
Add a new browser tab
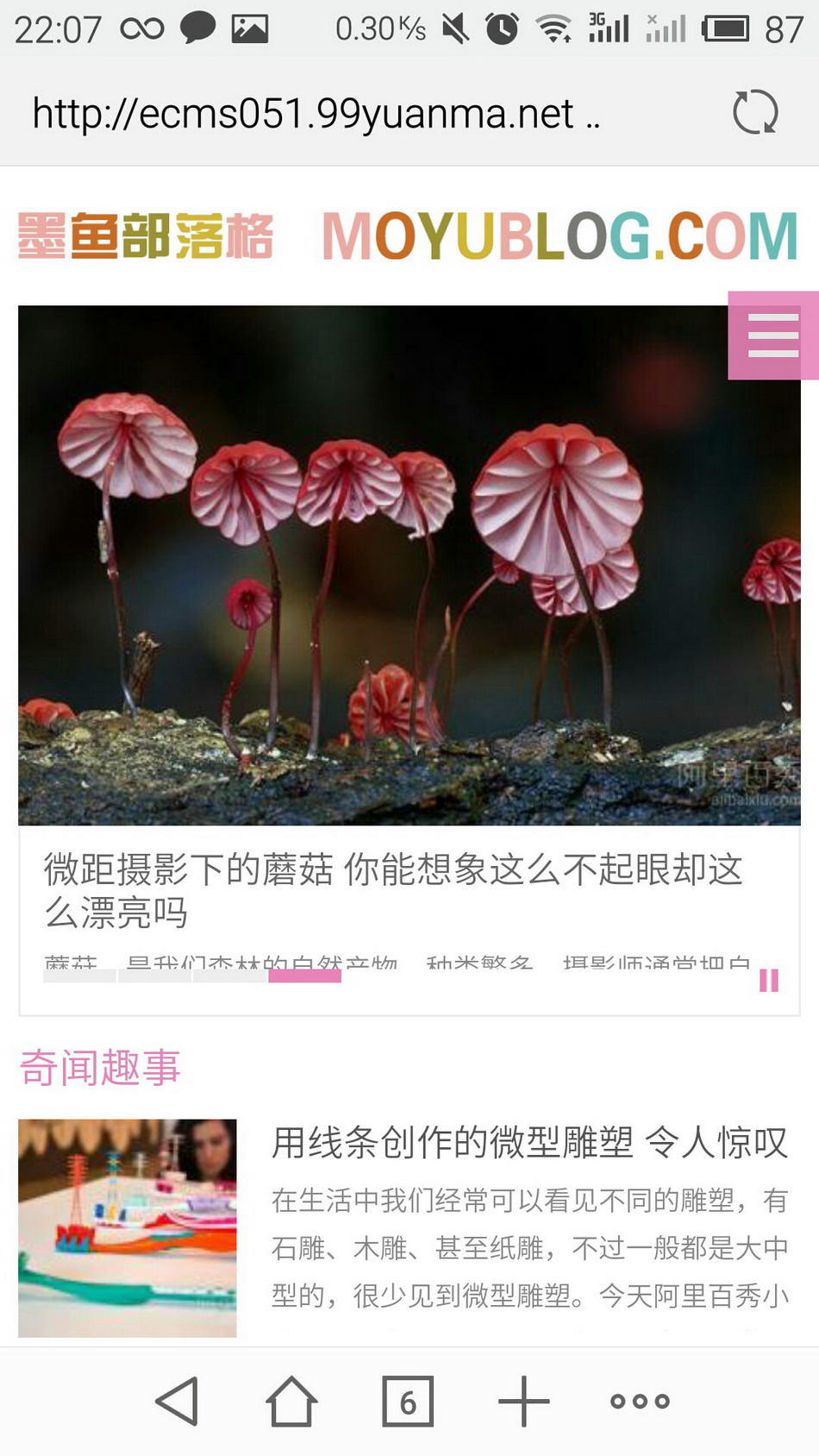523,1401
